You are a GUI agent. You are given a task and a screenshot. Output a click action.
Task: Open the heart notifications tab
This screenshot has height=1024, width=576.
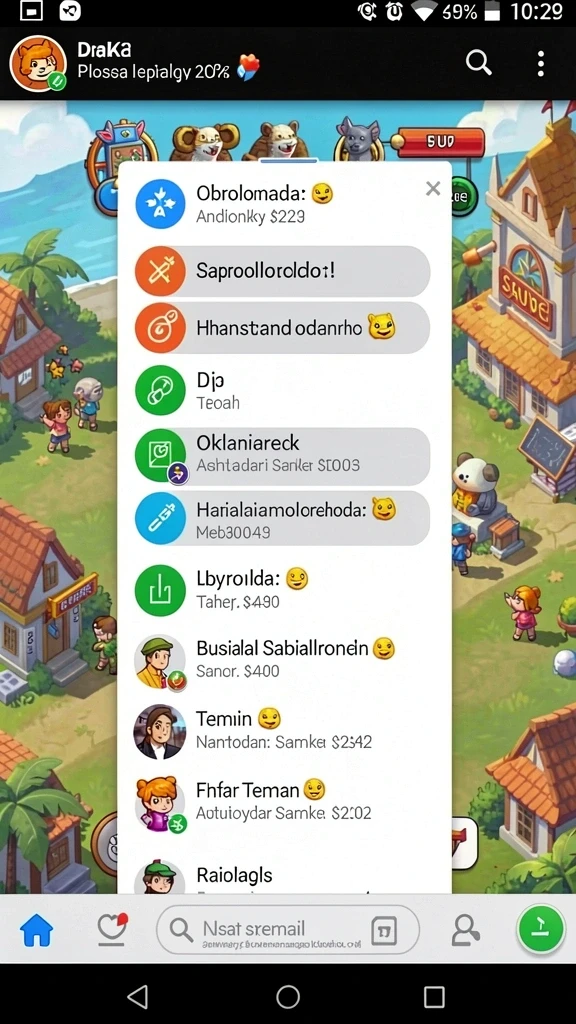click(111, 929)
